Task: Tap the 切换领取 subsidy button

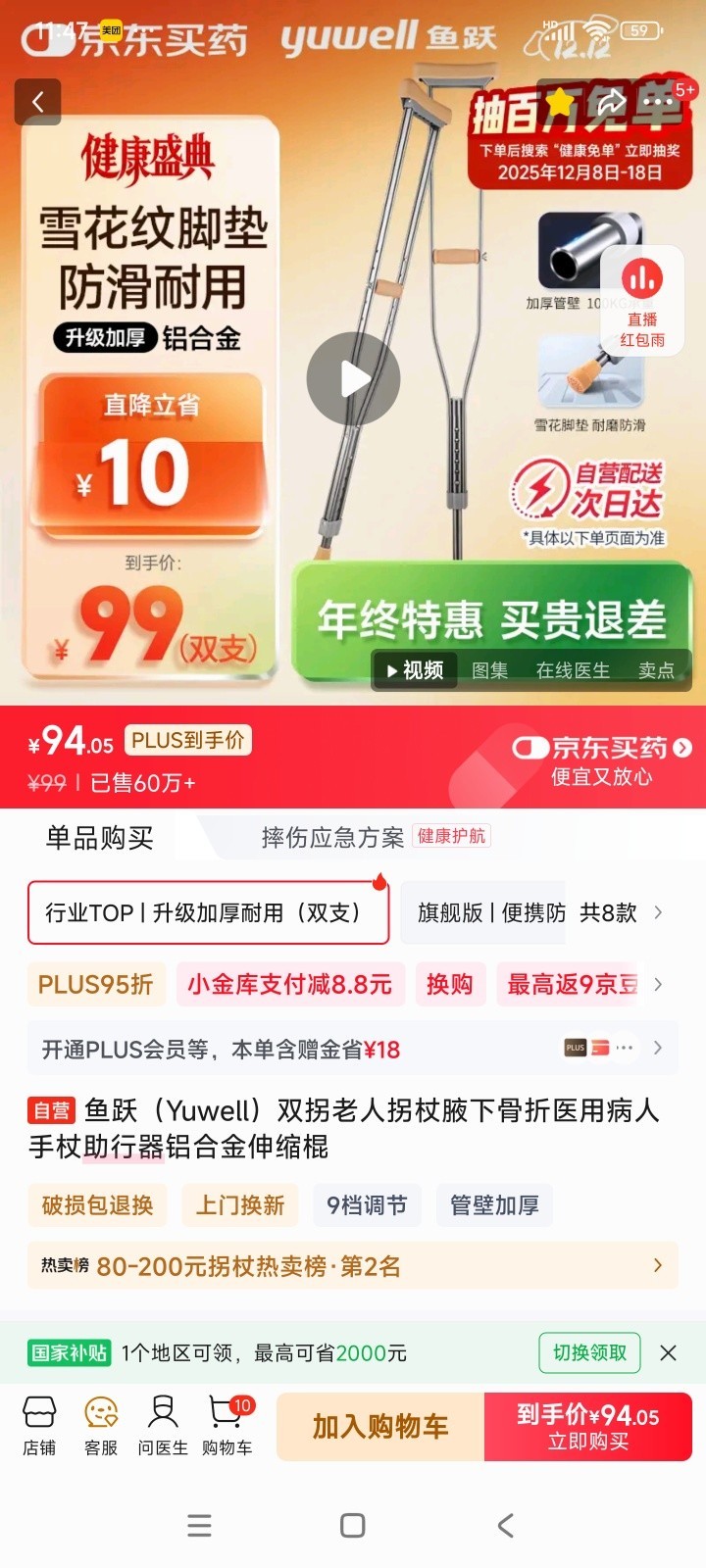Action: click(x=589, y=1352)
